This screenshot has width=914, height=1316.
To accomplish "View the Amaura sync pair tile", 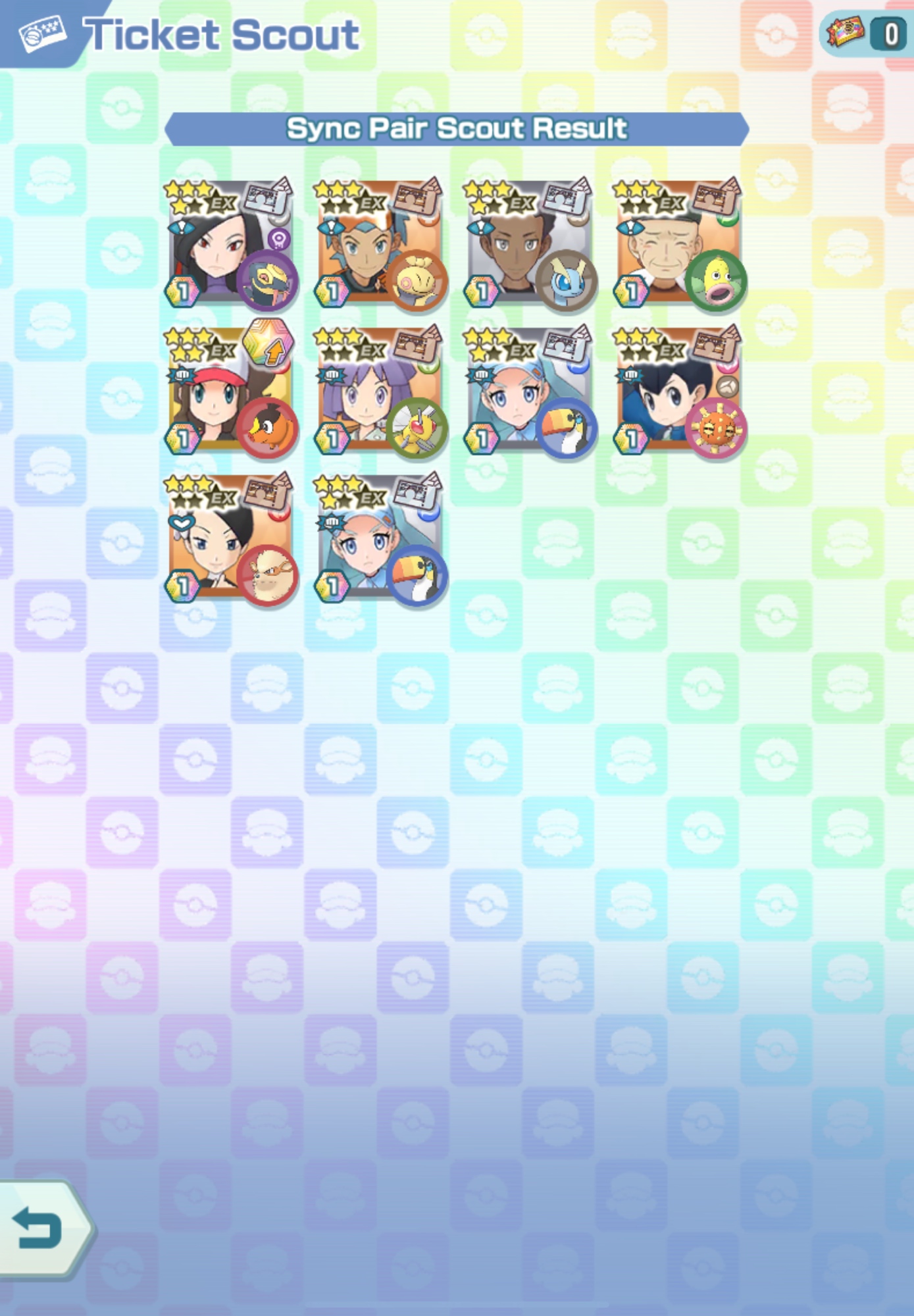I will point(530,245).
